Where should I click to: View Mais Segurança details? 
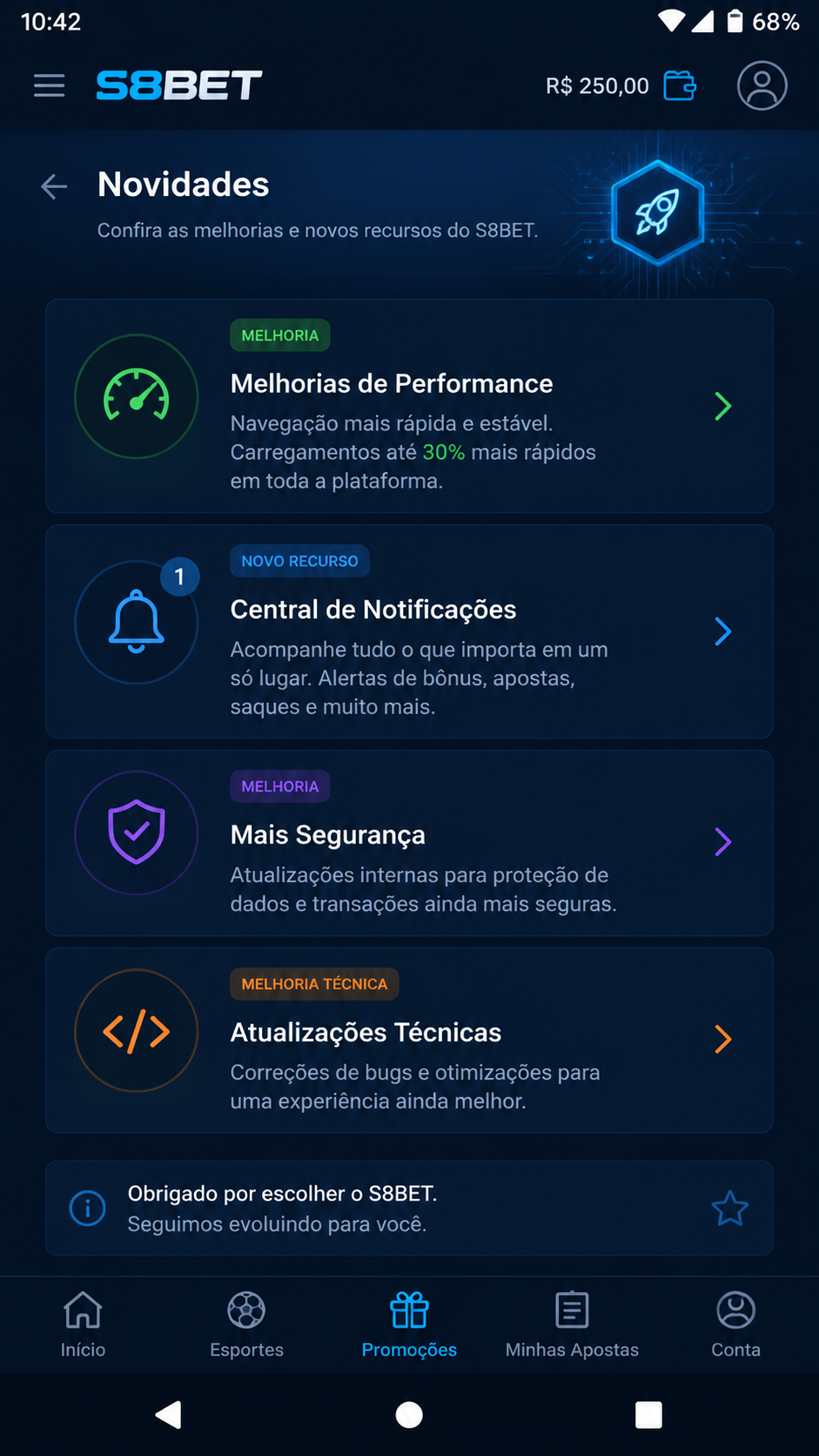409,843
